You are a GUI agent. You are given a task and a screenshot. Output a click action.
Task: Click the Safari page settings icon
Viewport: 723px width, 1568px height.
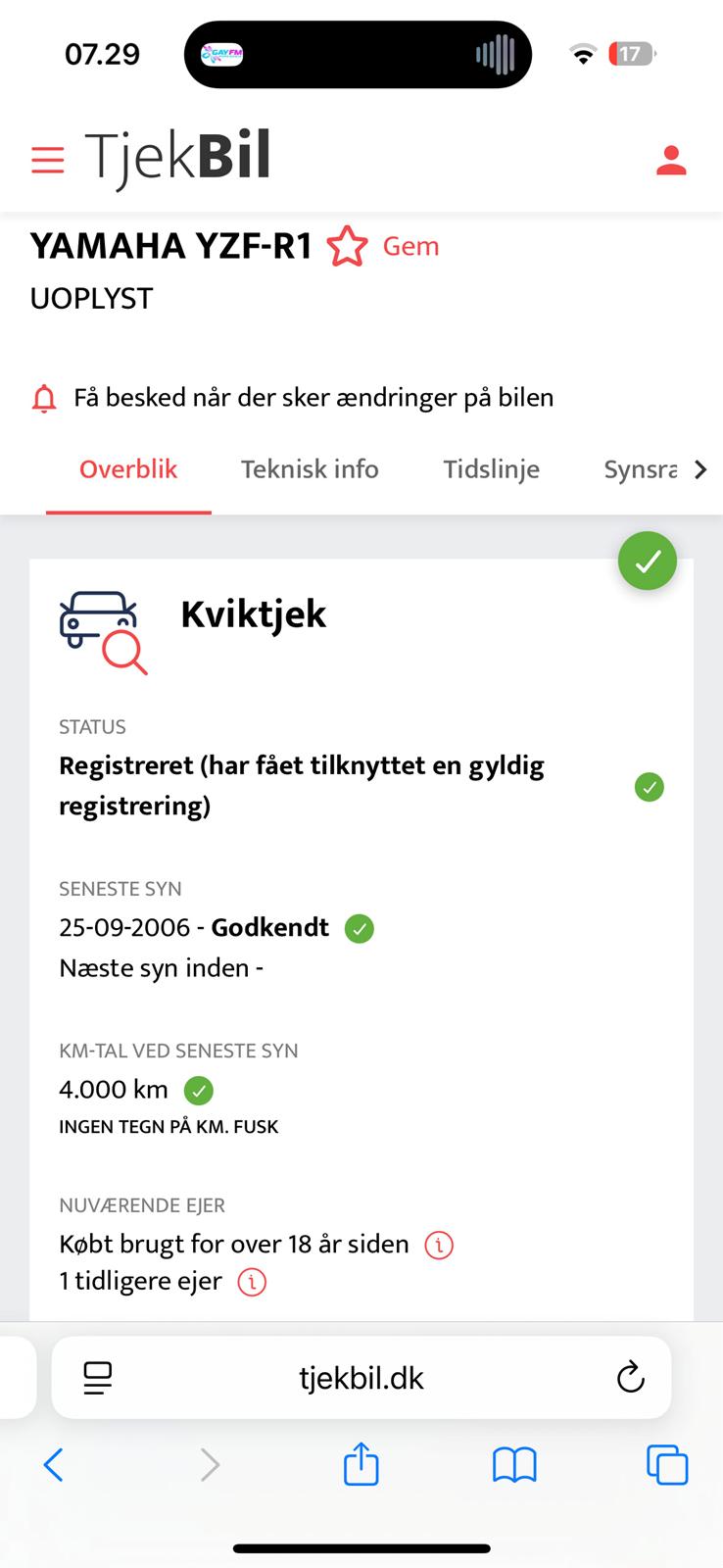95,1377
